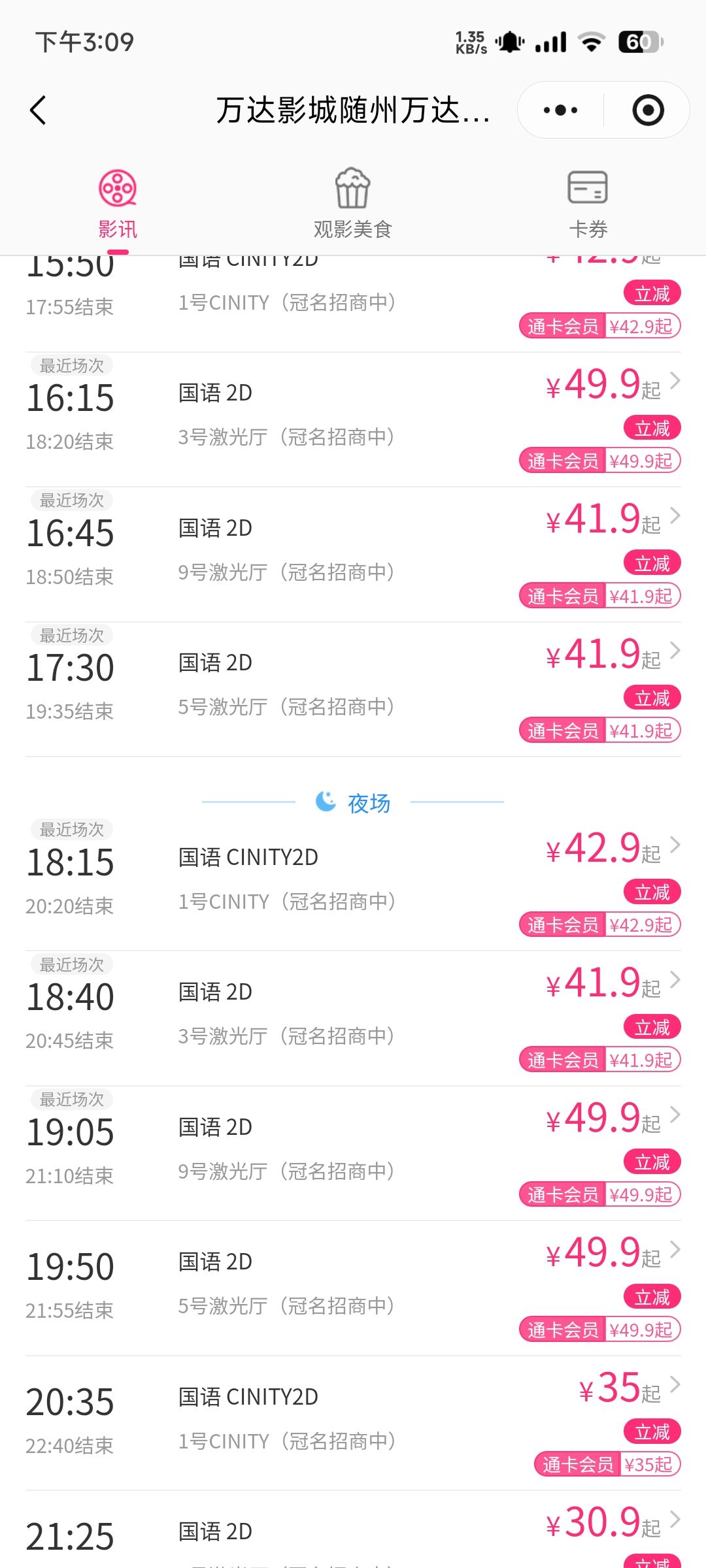Open the 卡券 tab

pyautogui.click(x=588, y=204)
